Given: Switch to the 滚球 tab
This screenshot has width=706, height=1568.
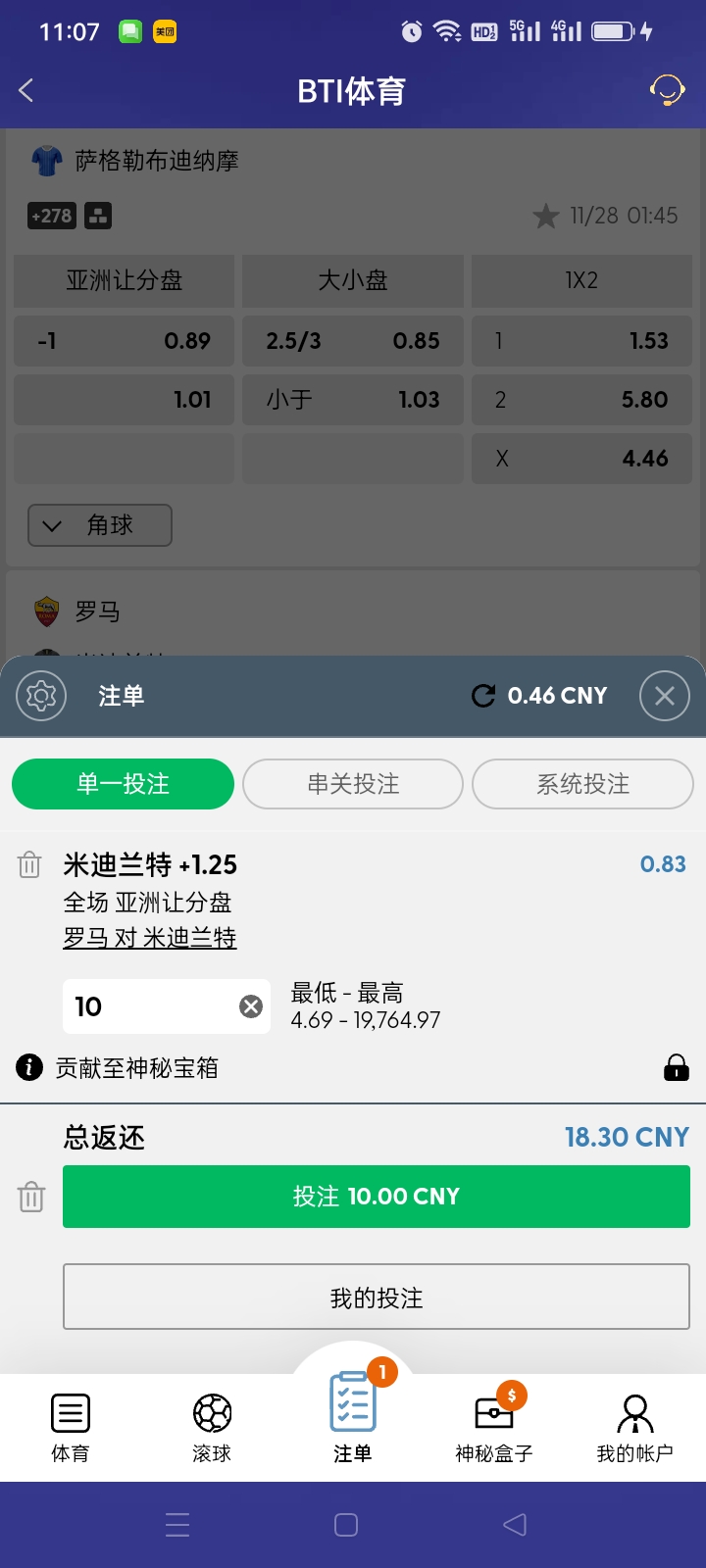Looking at the screenshot, I should (212, 1428).
